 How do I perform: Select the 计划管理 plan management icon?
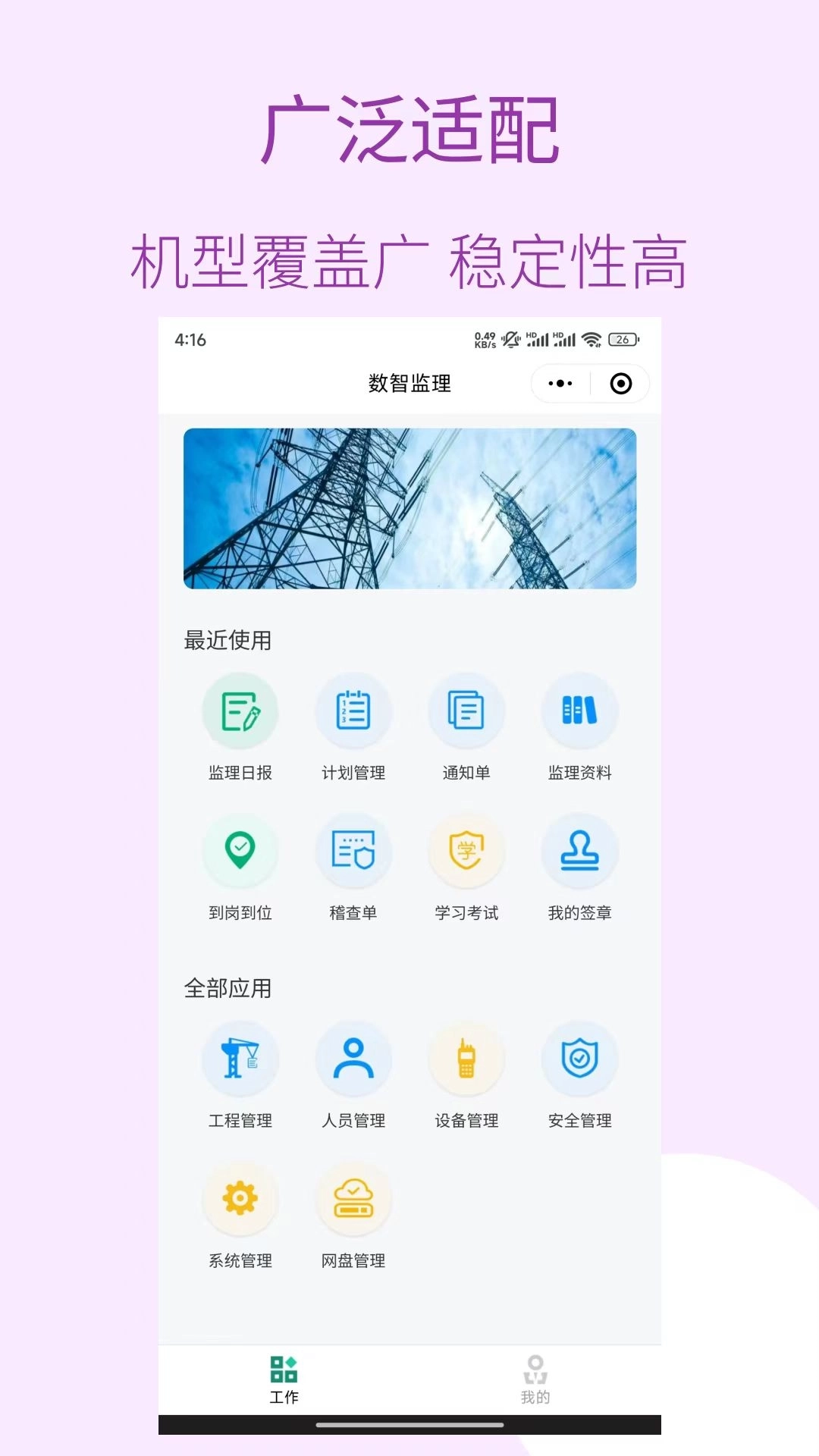pos(353,711)
